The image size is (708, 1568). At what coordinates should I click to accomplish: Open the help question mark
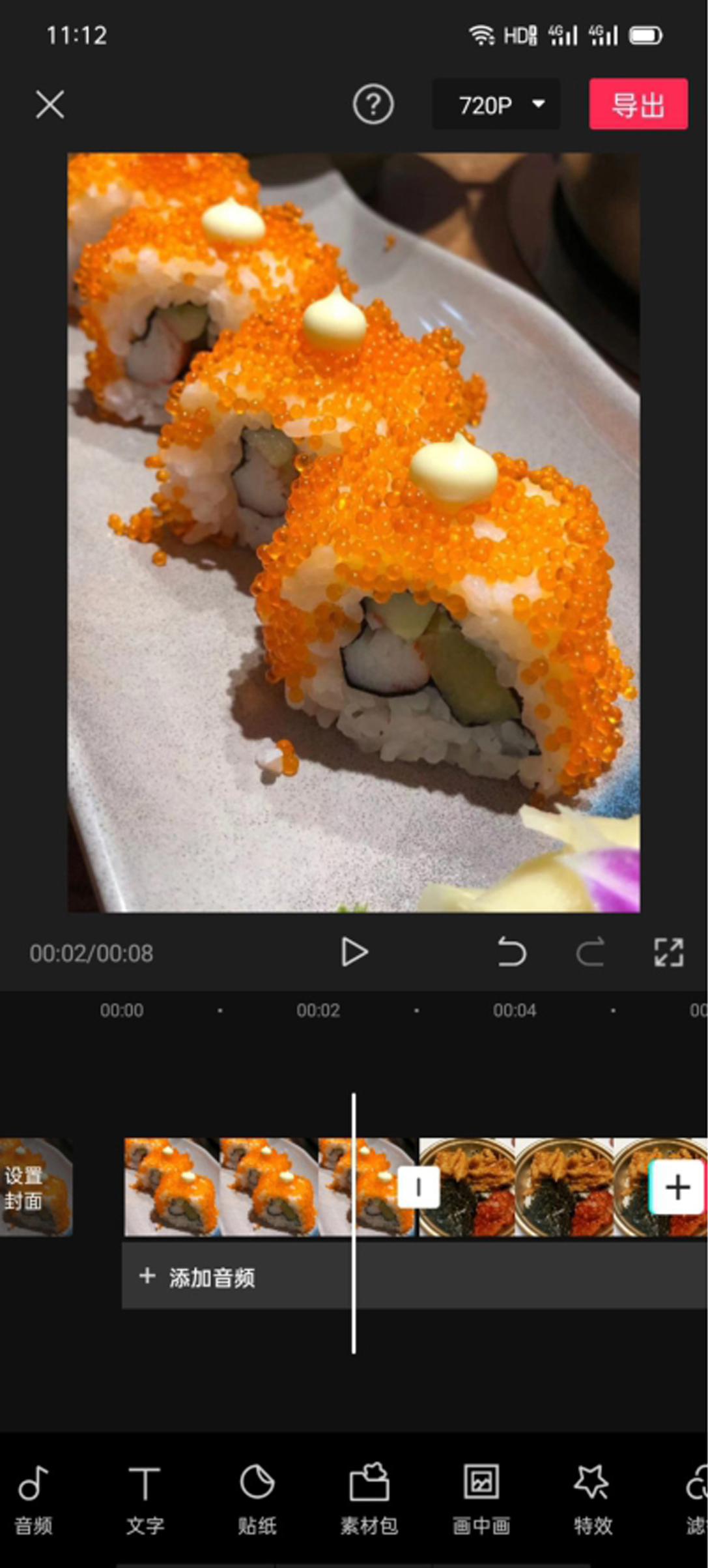(373, 104)
